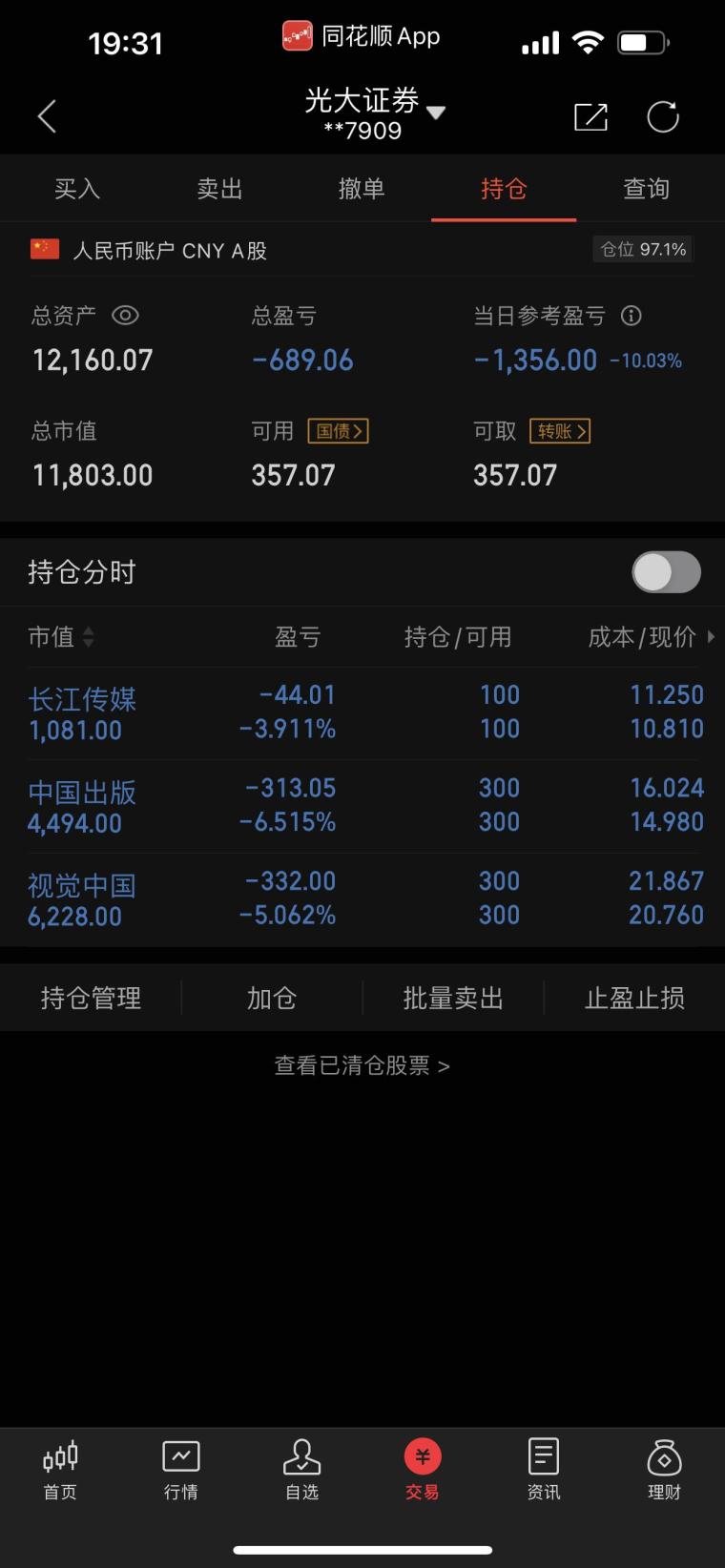The width and height of the screenshot is (725, 1568).
Task: Switch to the 买入 tab
Action: tap(76, 189)
